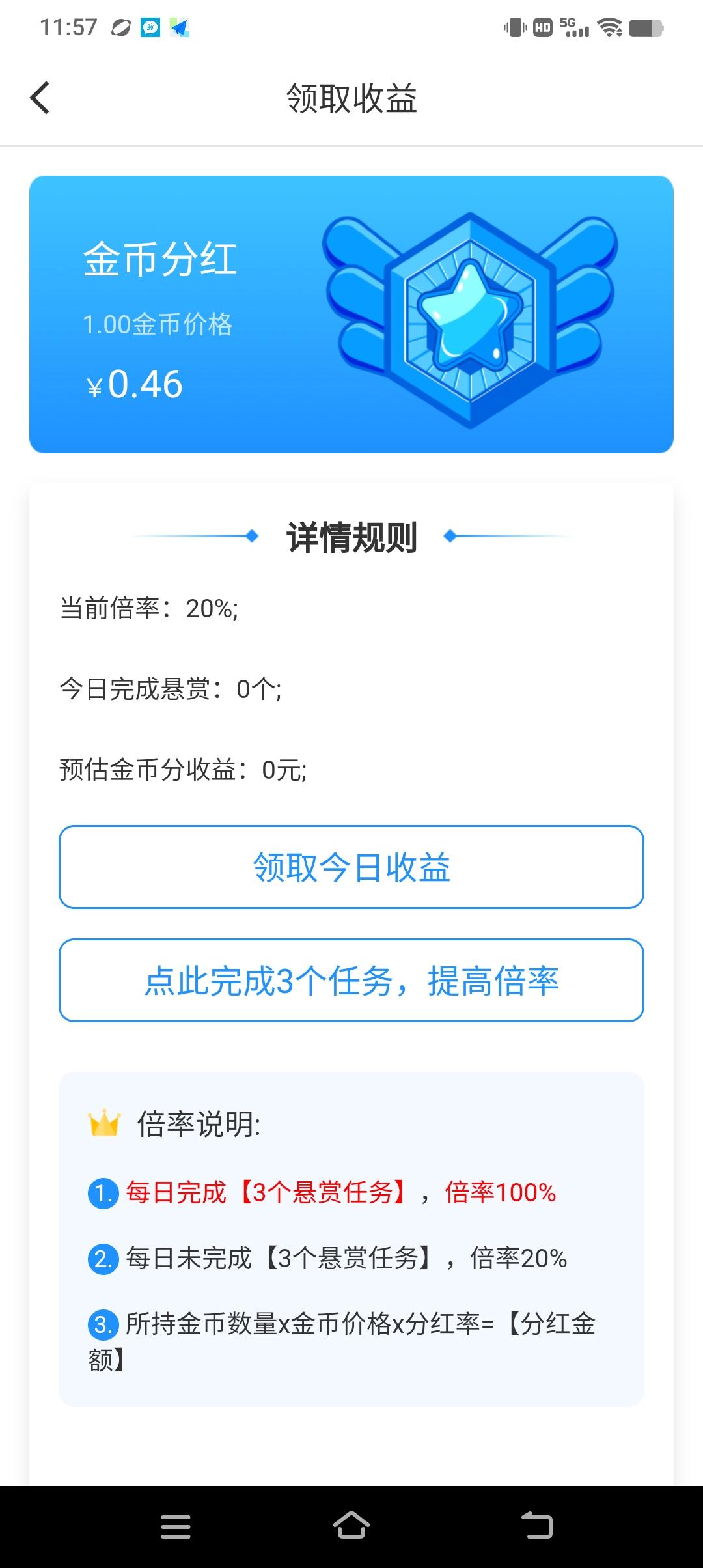Tap 点此完成3个任务，提高倍率
The height and width of the screenshot is (1568, 703).
click(x=351, y=980)
